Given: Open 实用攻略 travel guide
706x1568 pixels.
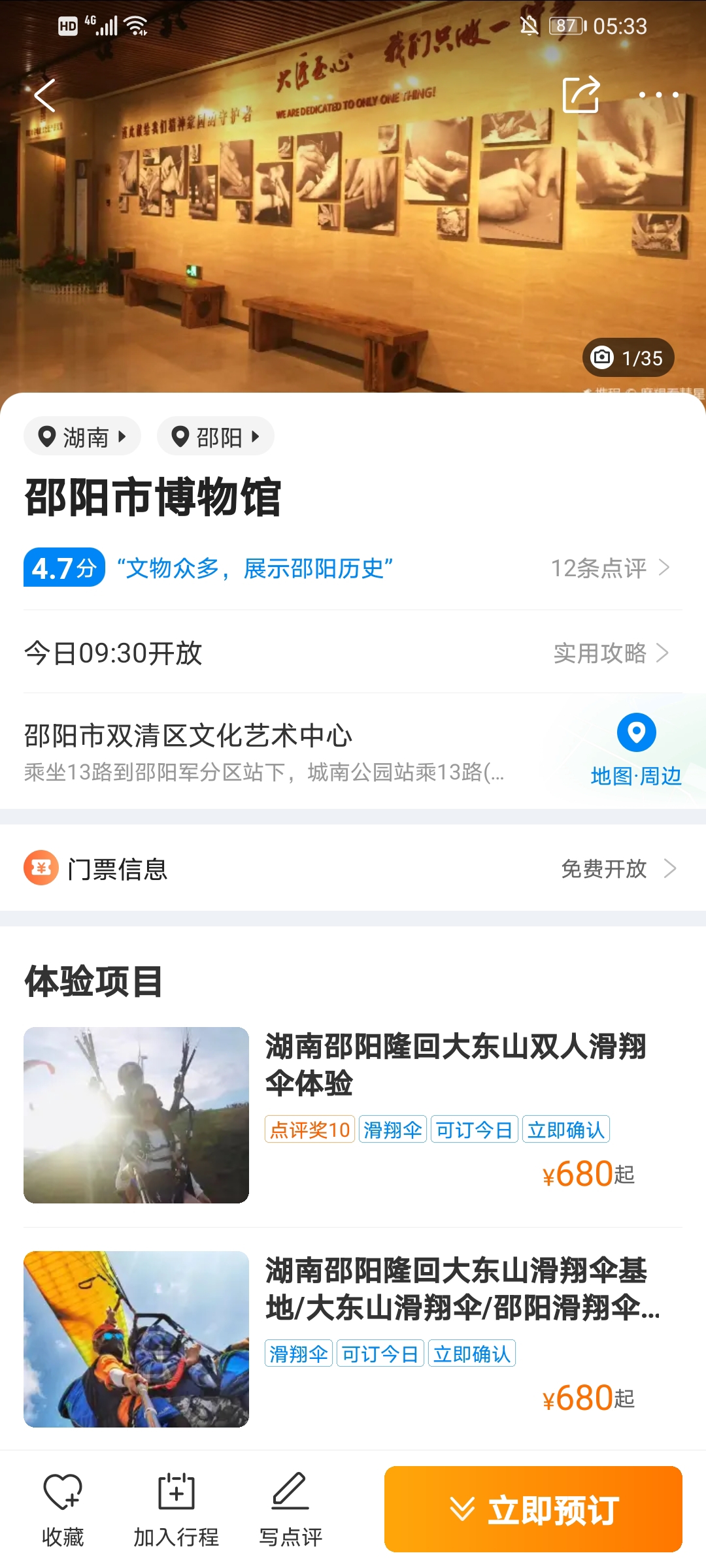Looking at the screenshot, I should coord(611,653).
